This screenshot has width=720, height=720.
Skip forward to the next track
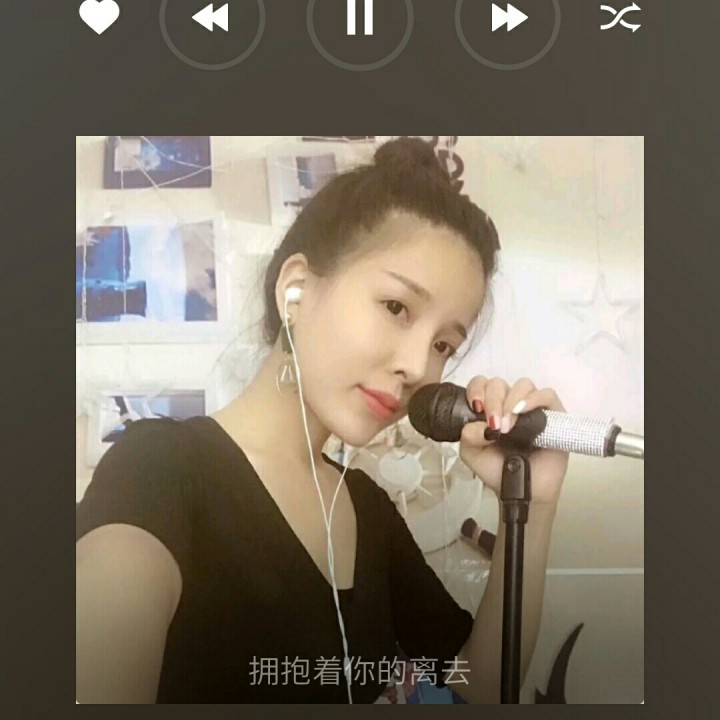(508, 17)
